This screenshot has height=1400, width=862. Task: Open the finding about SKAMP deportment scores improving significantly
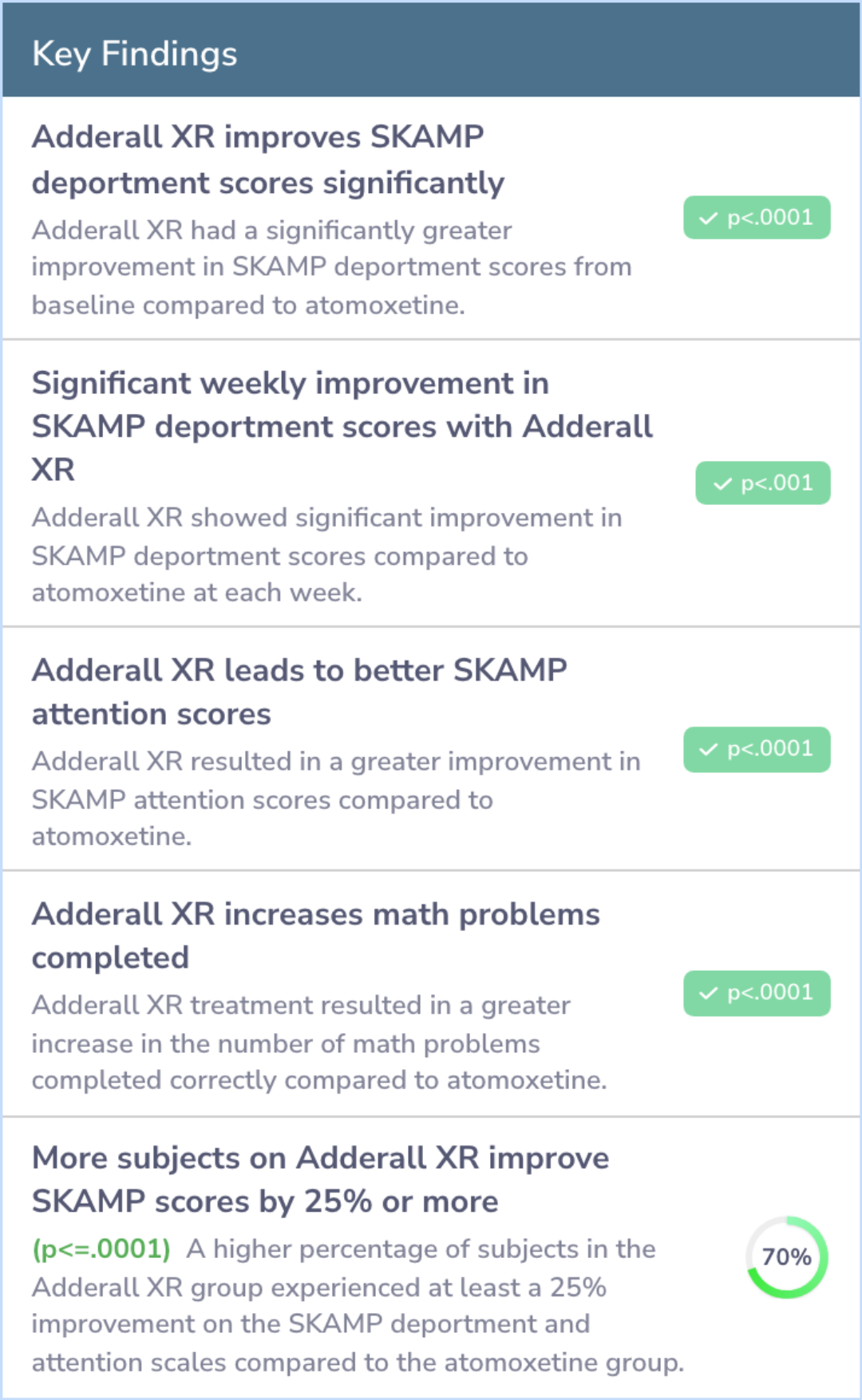pos(431,218)
